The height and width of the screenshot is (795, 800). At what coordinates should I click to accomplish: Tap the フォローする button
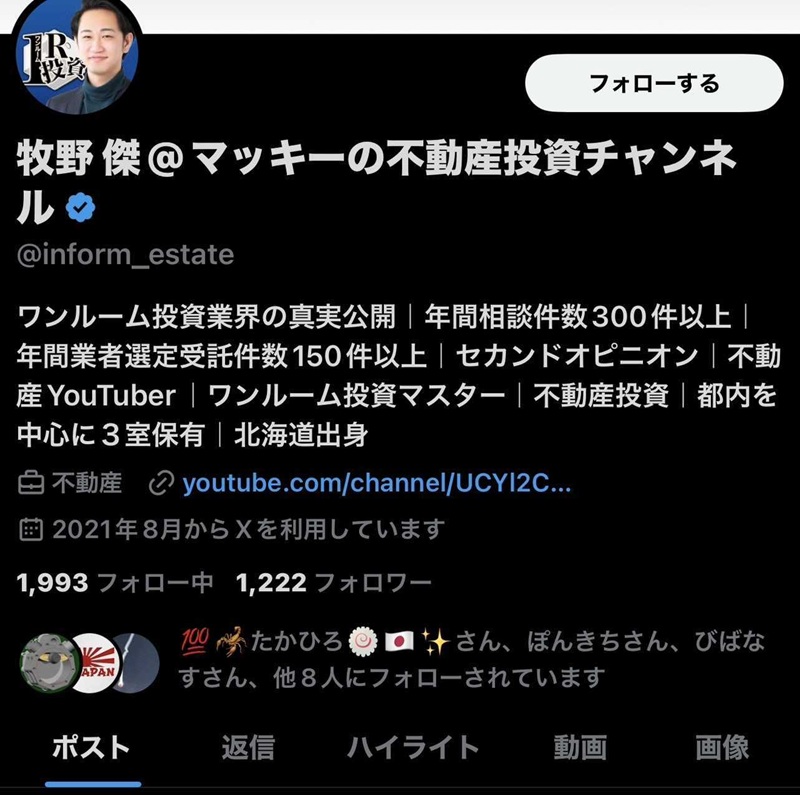pos(653,83)
